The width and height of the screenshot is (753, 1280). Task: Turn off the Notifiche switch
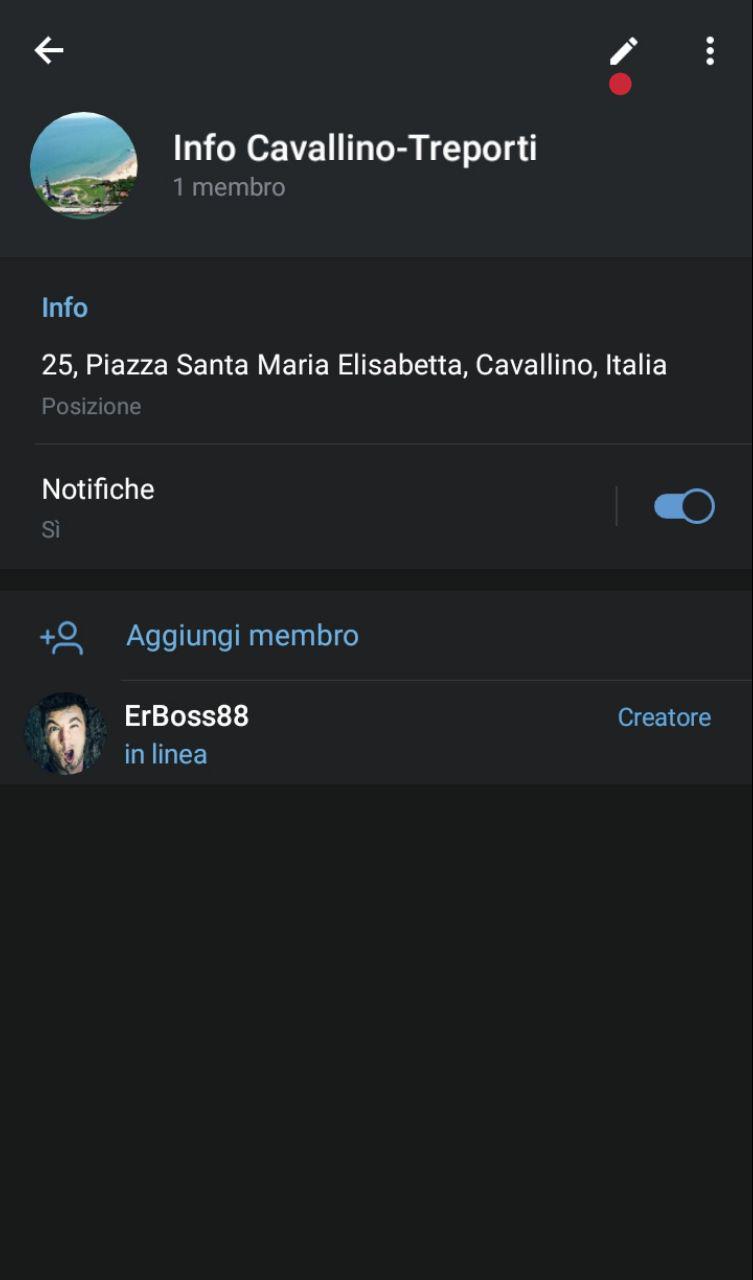[684, 506]
